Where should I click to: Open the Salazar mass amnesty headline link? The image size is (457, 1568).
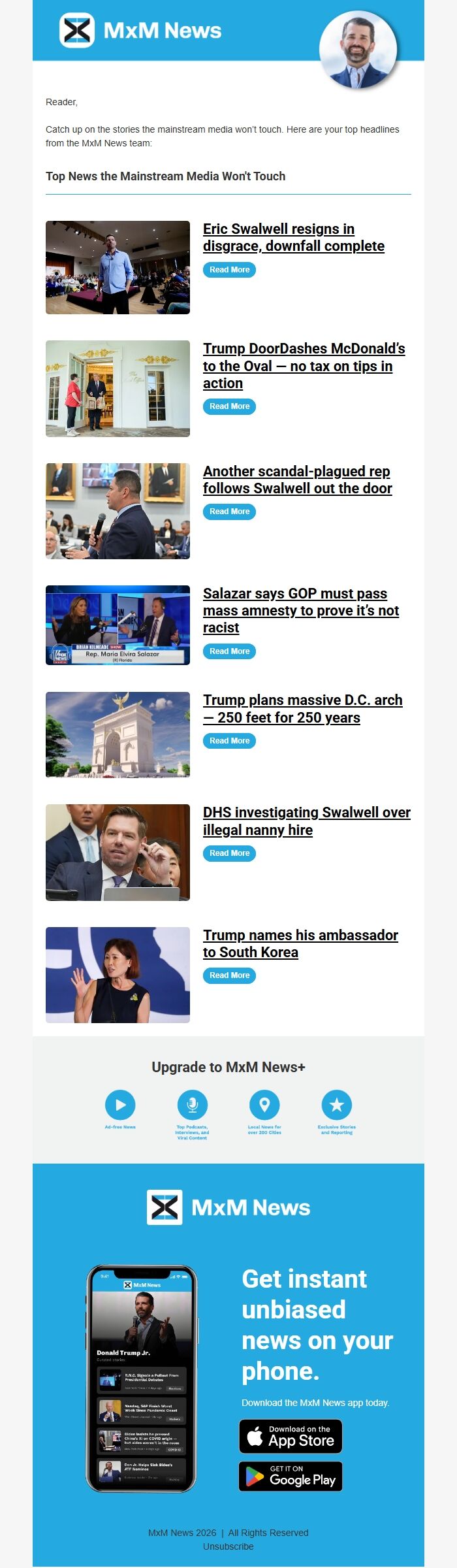[x=300, y=610]
